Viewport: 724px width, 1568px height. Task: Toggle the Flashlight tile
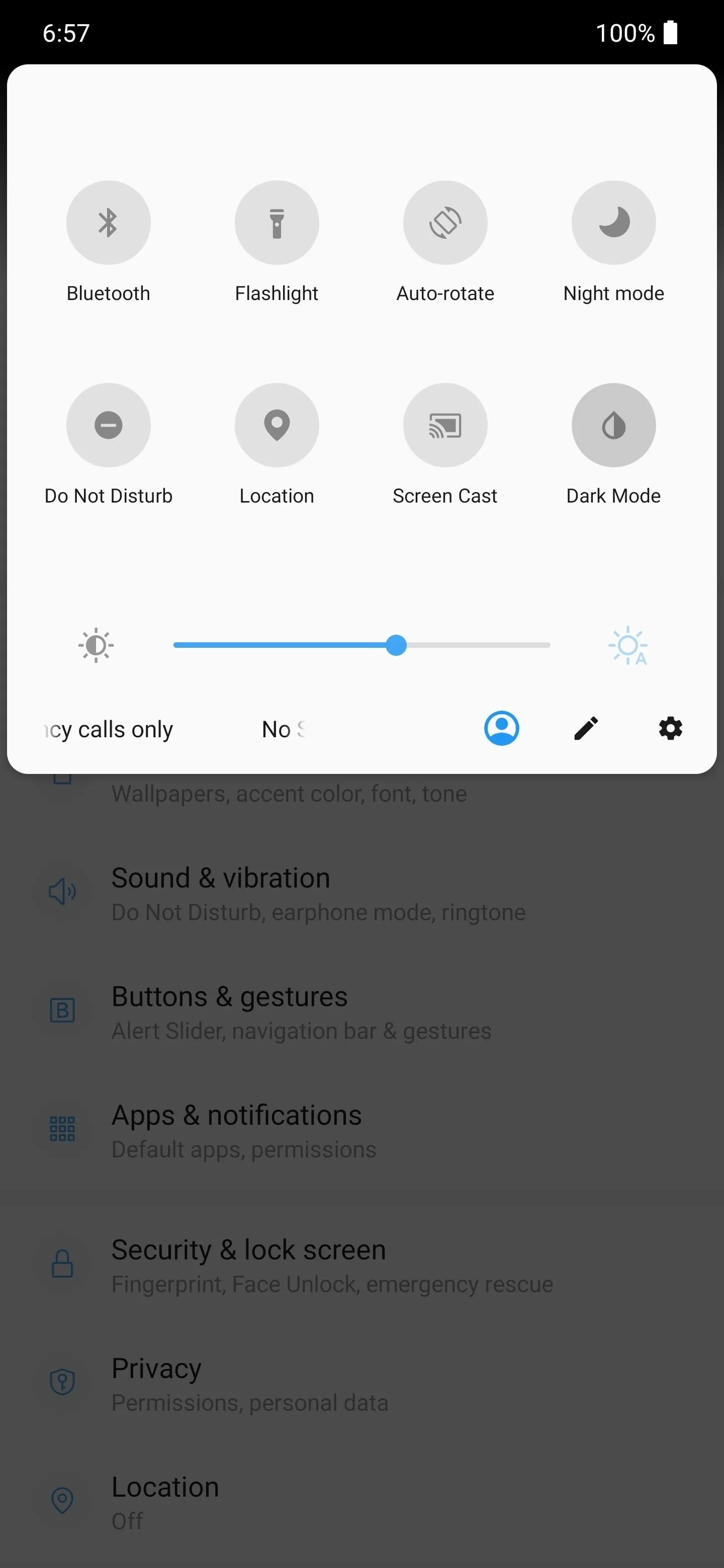(277, 223)
